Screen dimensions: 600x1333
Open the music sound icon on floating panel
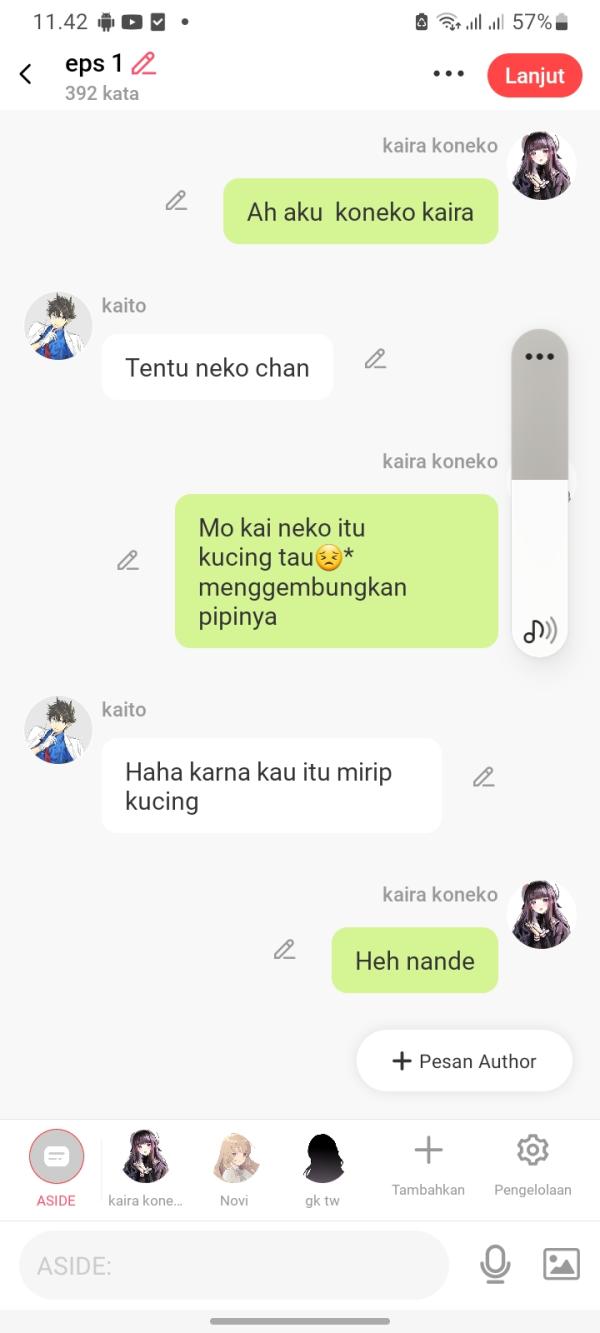pyautogui.click(x=540, y=630)
